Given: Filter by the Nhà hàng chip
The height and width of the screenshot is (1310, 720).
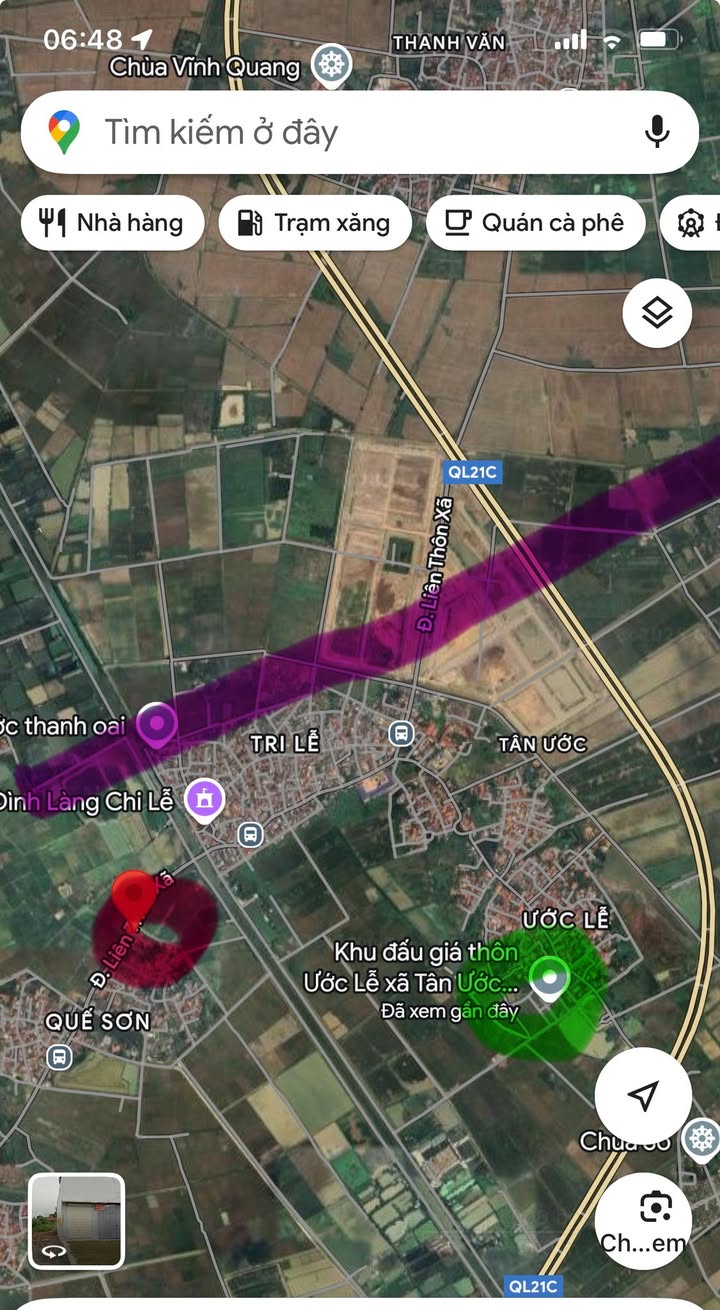Looking at the screenshot, I should [x=112, y=222].
